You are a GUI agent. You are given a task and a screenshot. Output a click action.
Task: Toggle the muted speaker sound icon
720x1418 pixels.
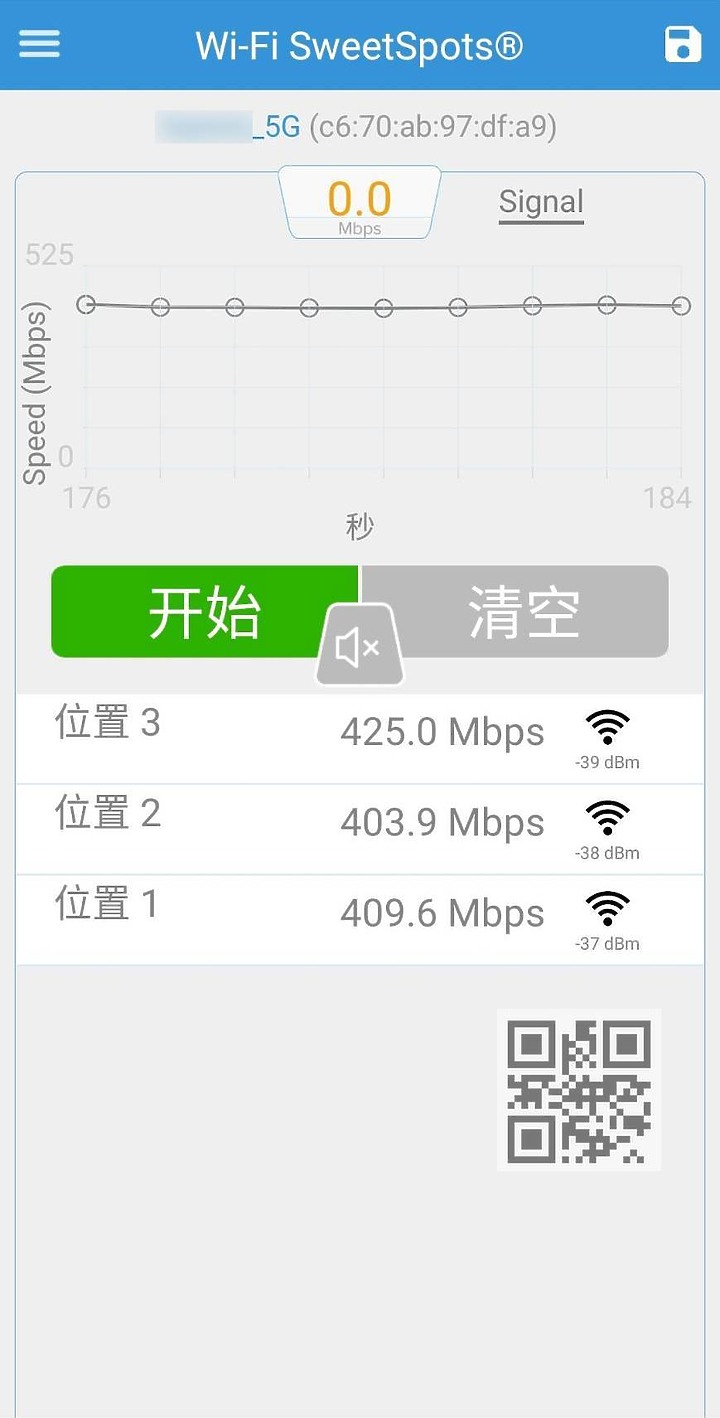pyautogui.click(x=359, y=648)
